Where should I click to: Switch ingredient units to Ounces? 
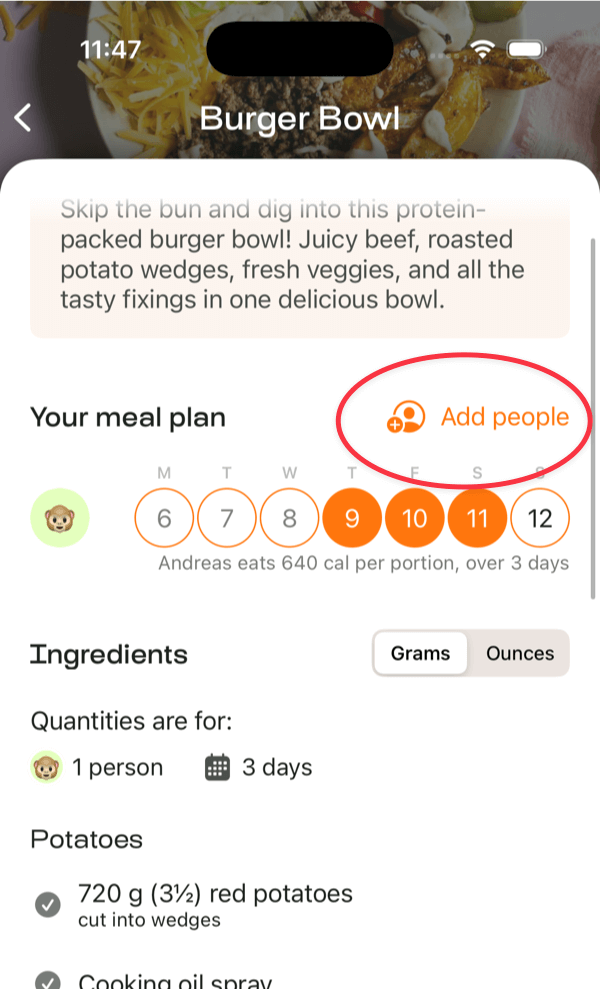pos(519,654)
